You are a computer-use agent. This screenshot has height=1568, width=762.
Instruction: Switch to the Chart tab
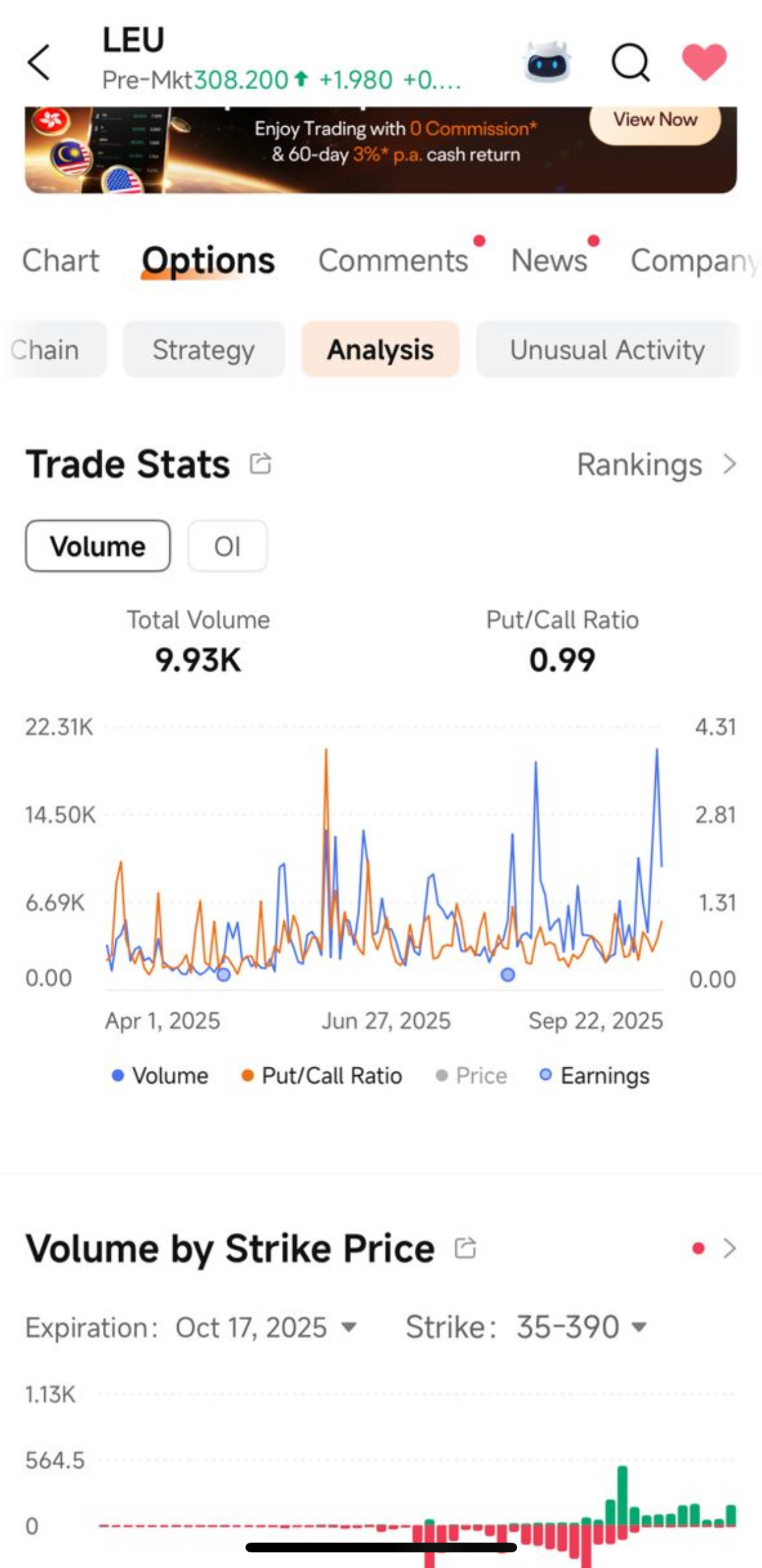[x=61, y=260]
